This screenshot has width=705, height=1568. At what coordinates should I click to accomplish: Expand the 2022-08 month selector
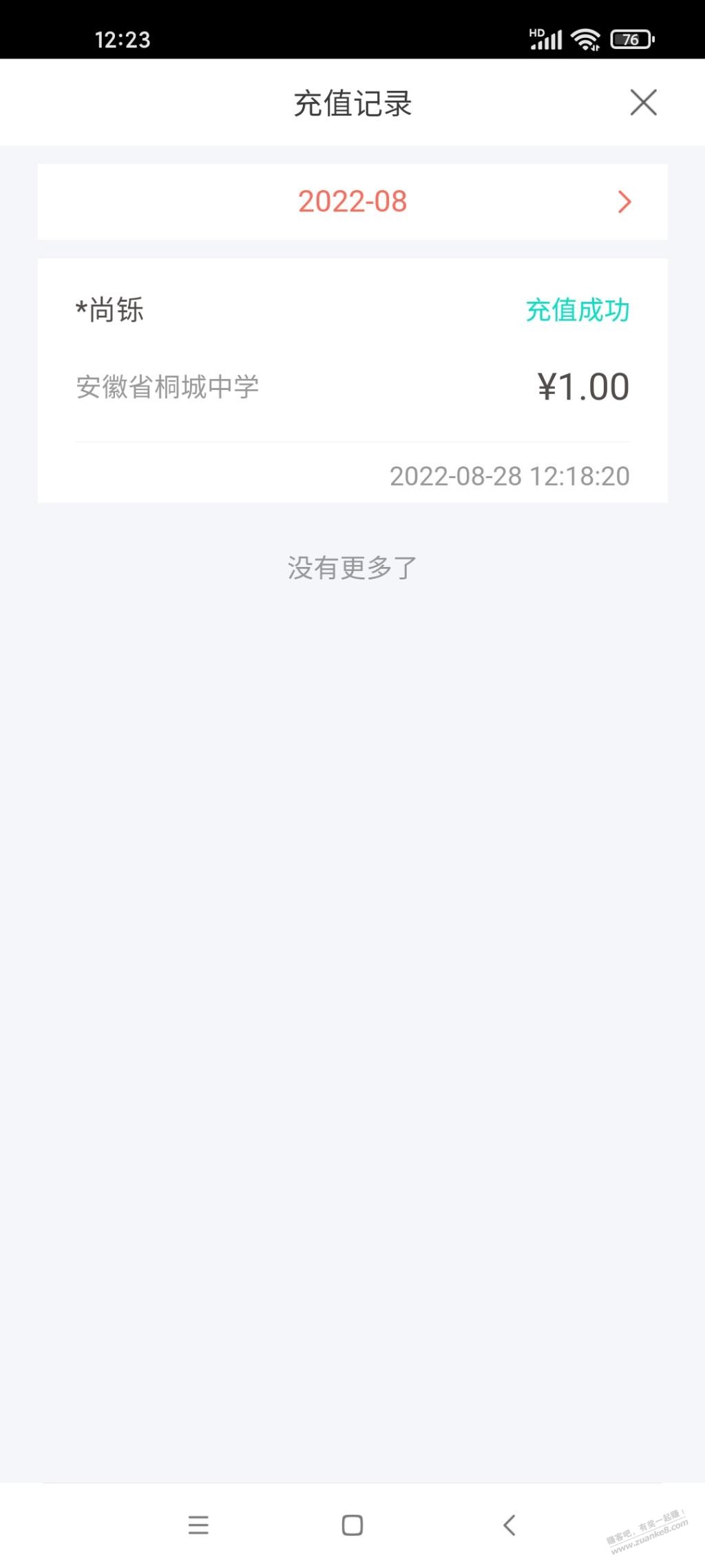pyautogui.click(x=352, y=201)
